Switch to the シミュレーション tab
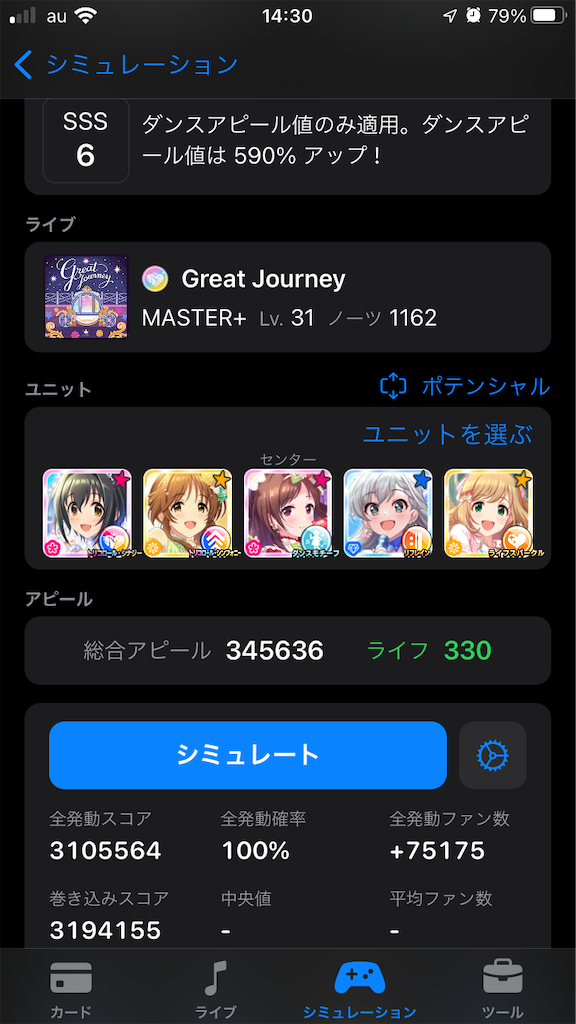 coord(360,987)
